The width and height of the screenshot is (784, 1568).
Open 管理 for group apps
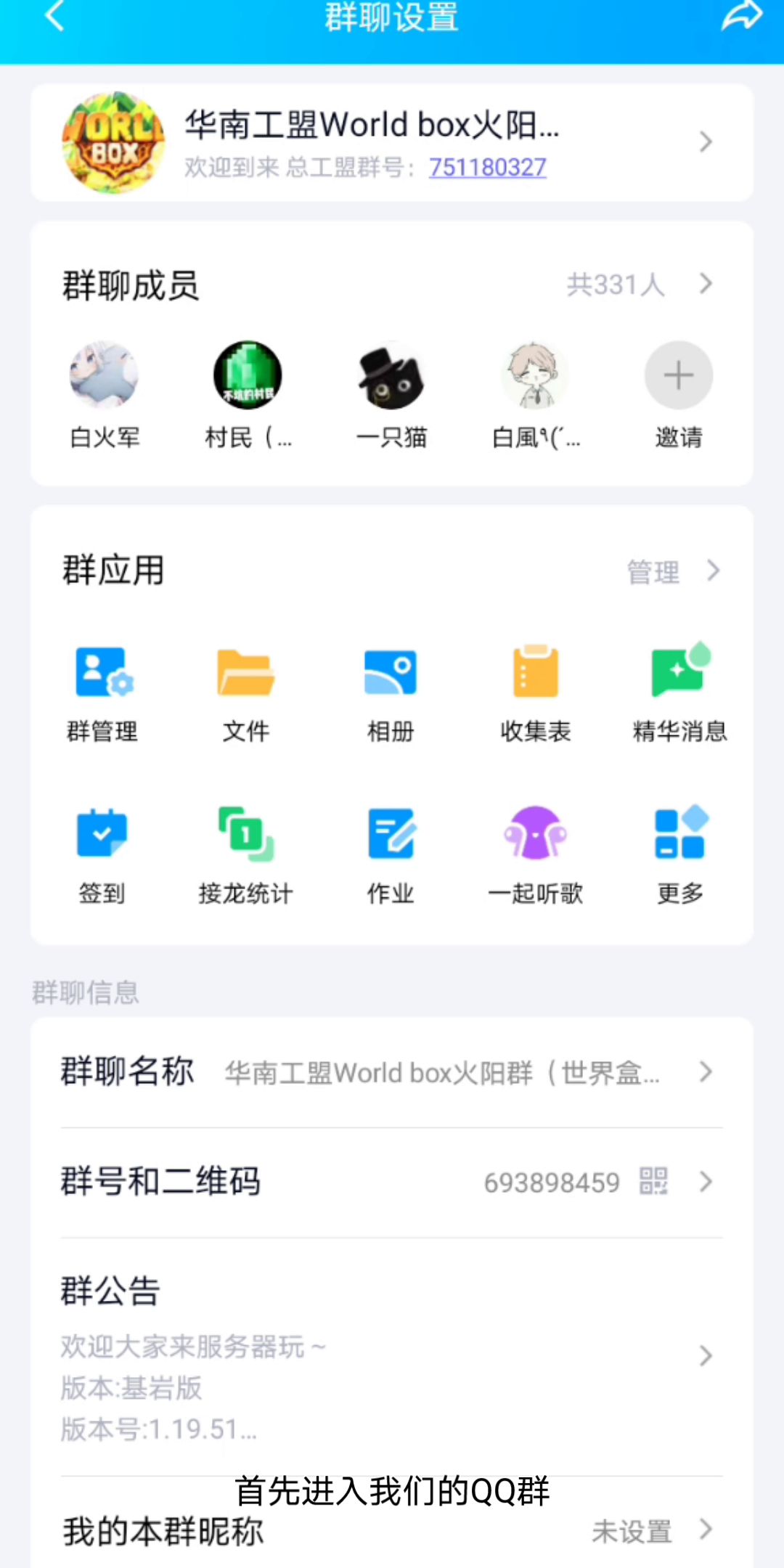pyautogui.click(x=671, y=571)
